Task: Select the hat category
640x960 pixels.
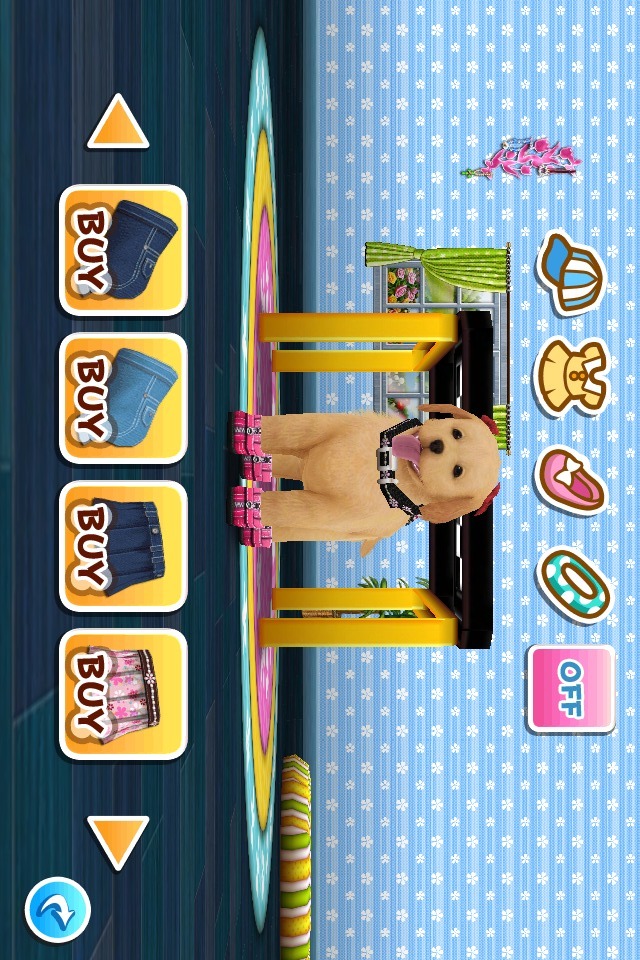Action: tap(572, 273)
